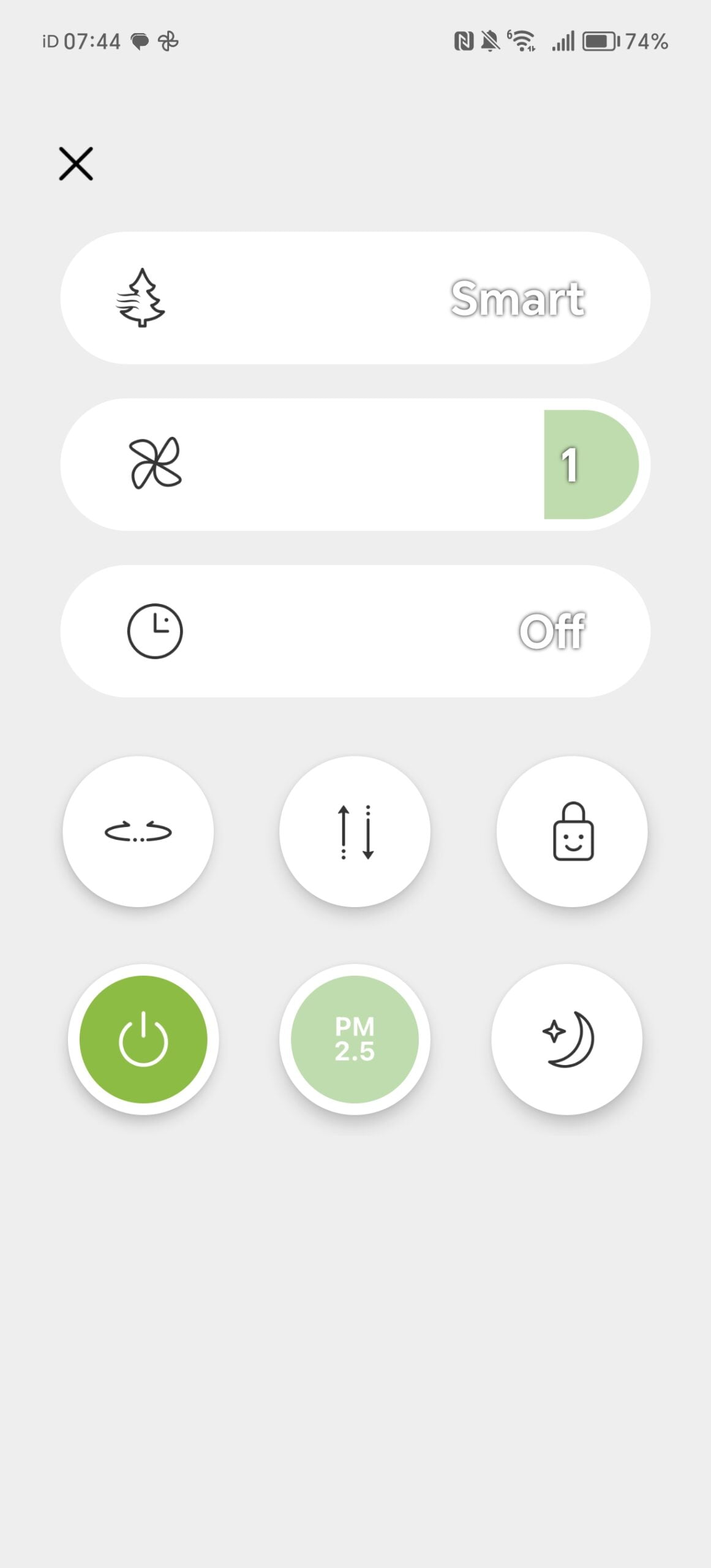Adjust the fan speed level
The width and height of the screenshot is (711, 1568).
(355, 465)
